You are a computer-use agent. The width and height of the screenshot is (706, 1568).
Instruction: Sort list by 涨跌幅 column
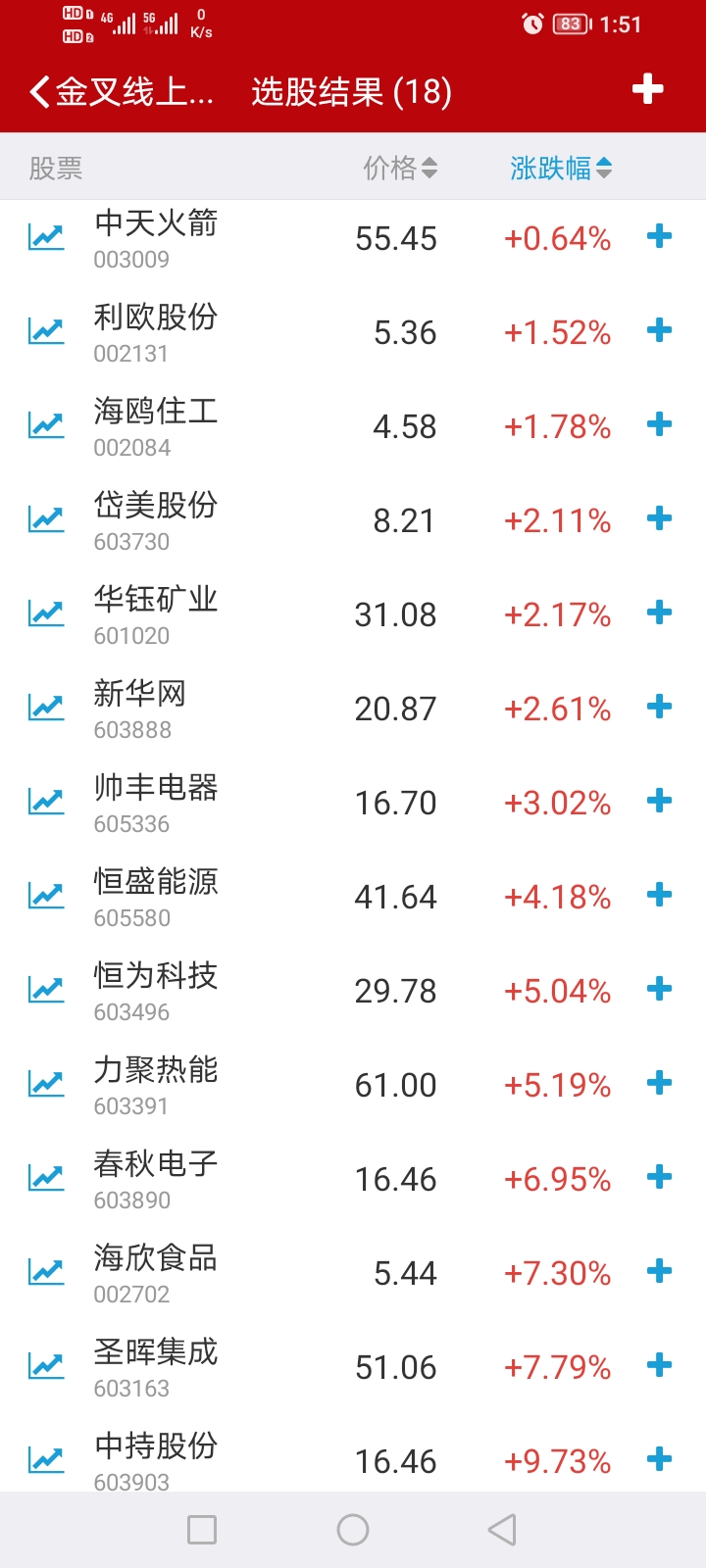coord(560,169)
